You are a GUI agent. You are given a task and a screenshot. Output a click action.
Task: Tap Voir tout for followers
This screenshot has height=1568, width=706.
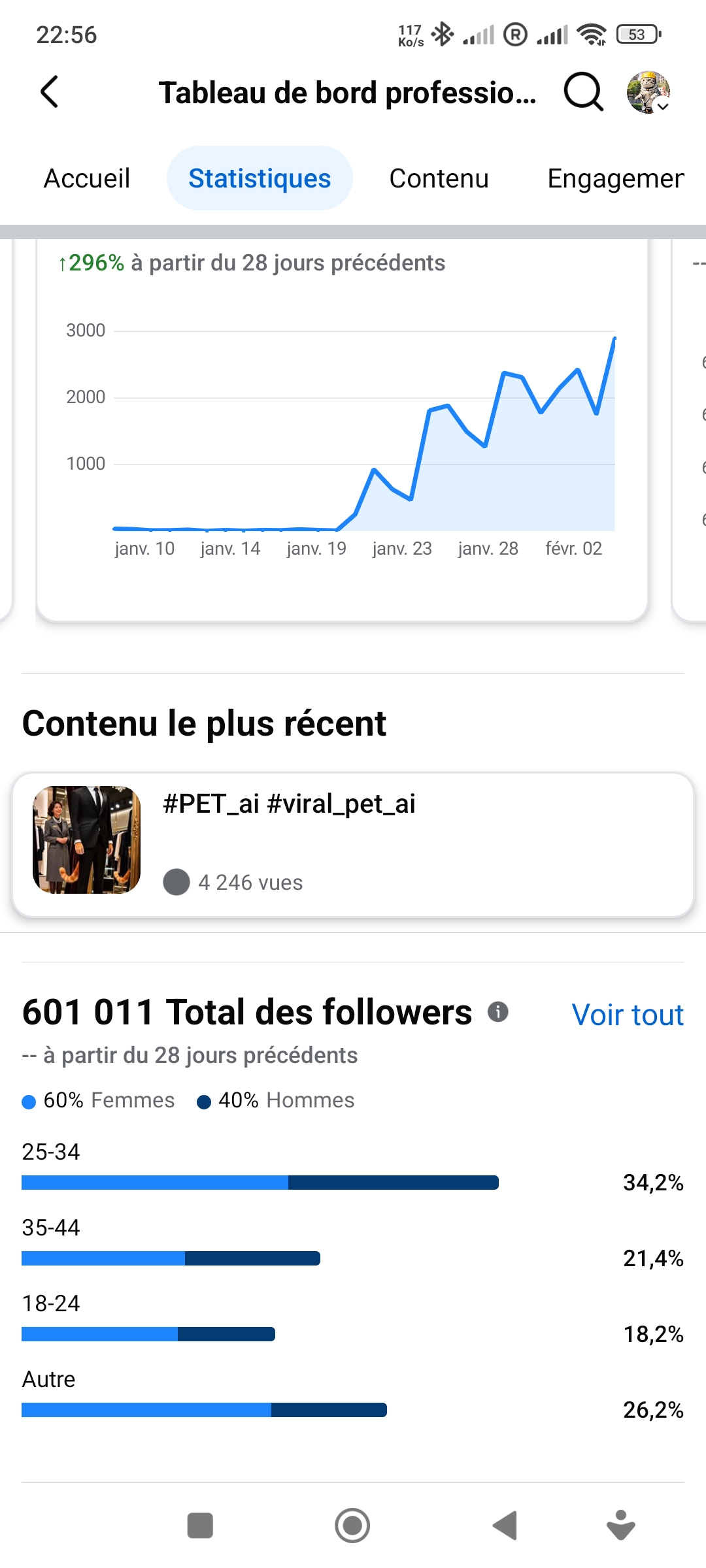627,1015
